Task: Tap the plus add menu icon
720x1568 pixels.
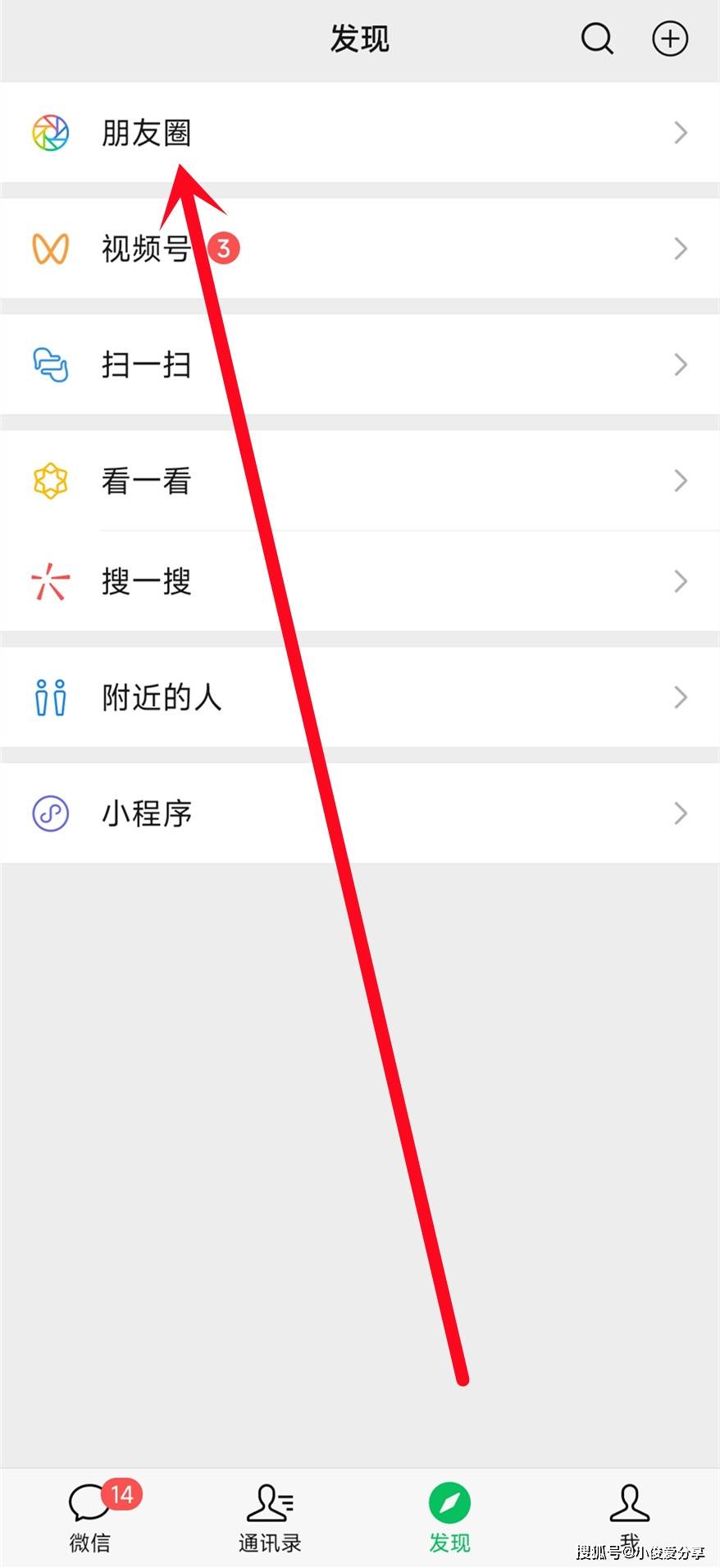Action: click(669, 39)
